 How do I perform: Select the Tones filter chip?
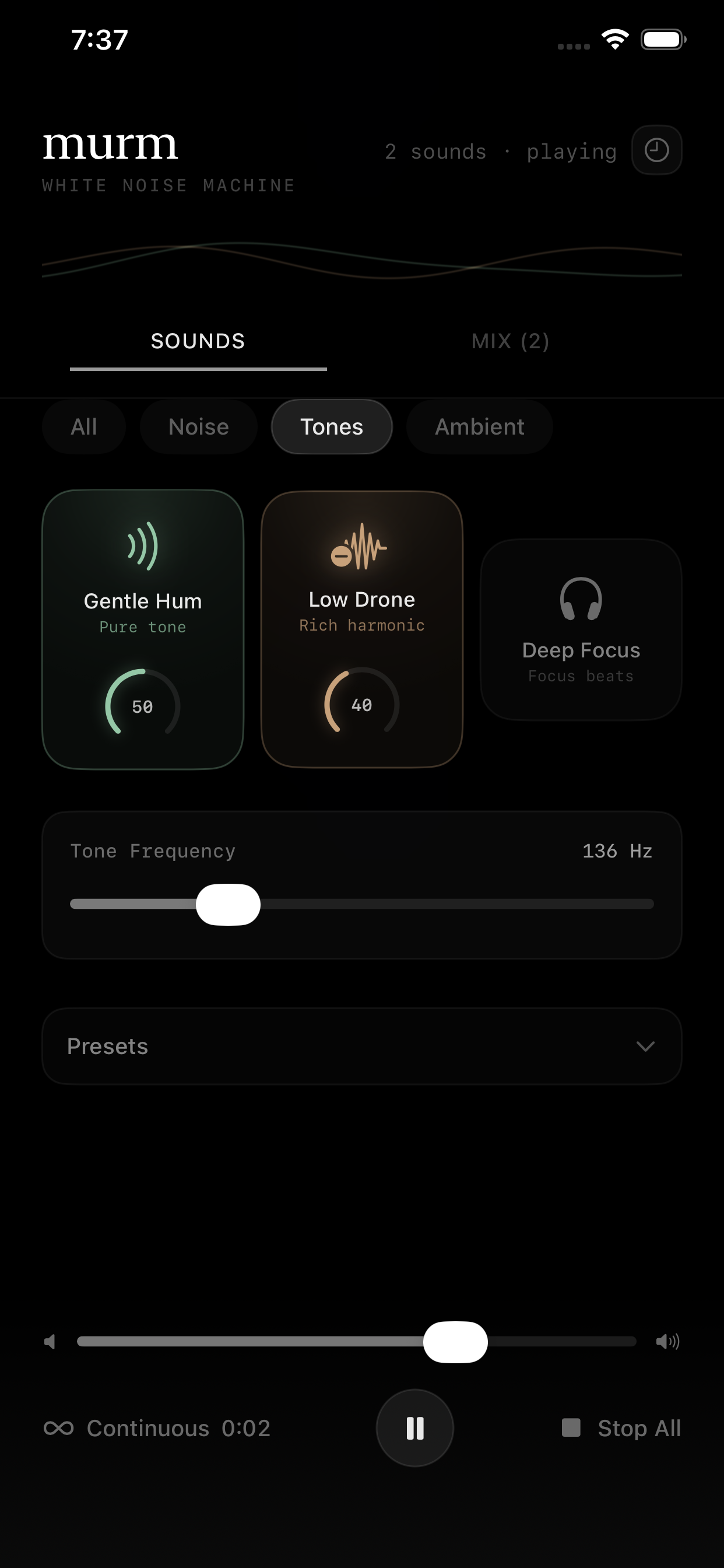coord(332,426)
